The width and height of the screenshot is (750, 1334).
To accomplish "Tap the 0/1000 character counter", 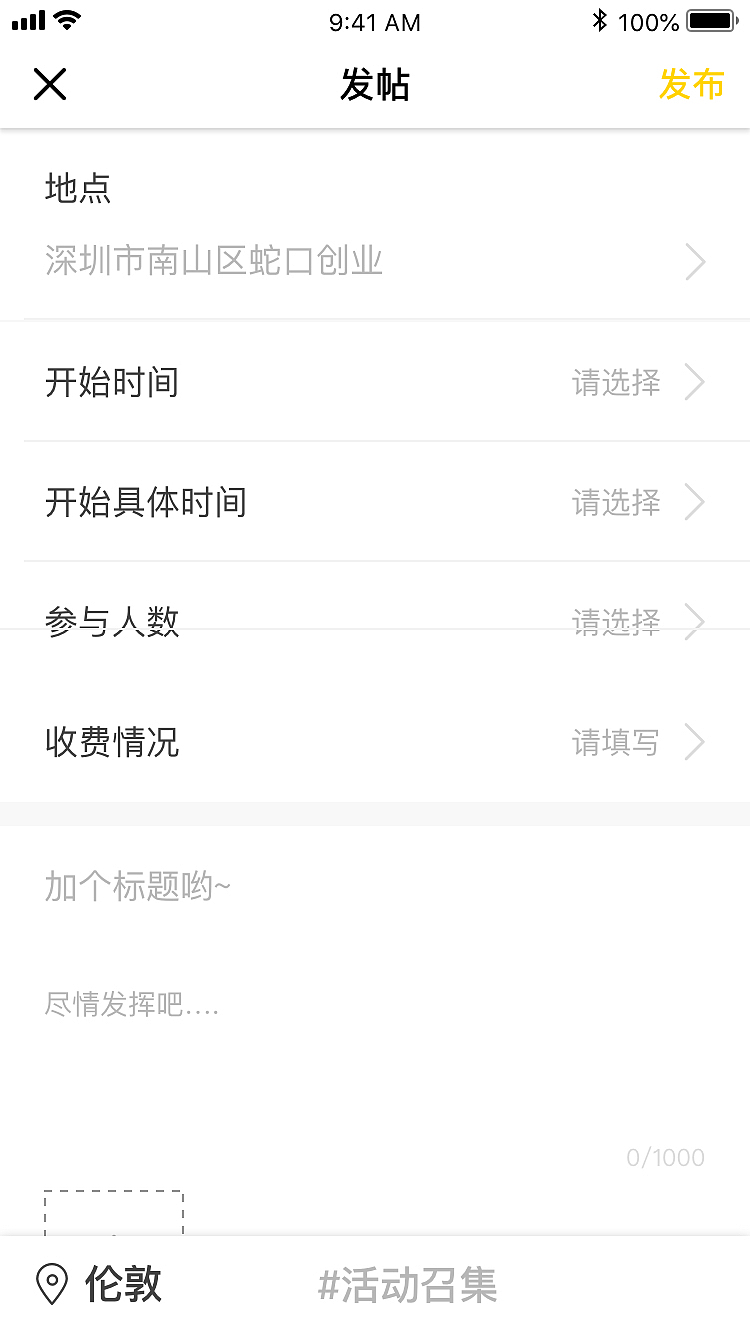I will [664, 1157].
